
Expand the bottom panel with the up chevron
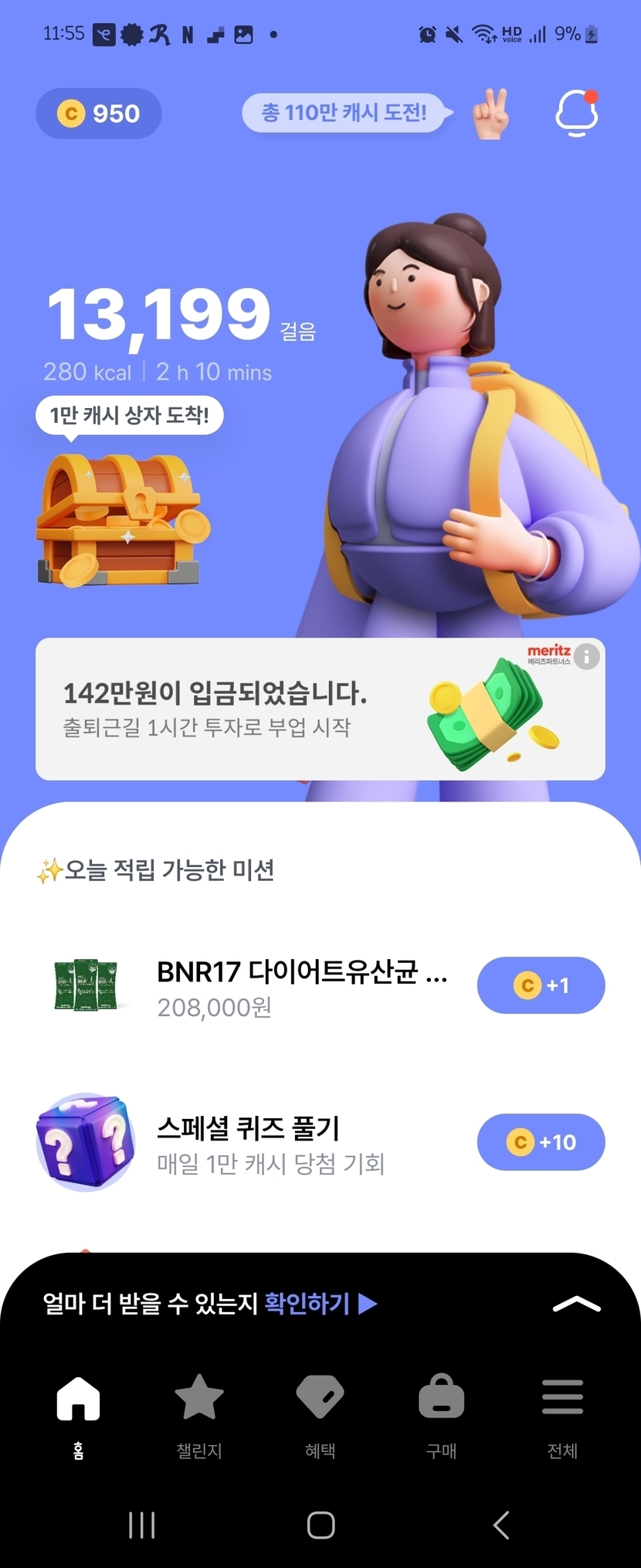[576, 1304]
